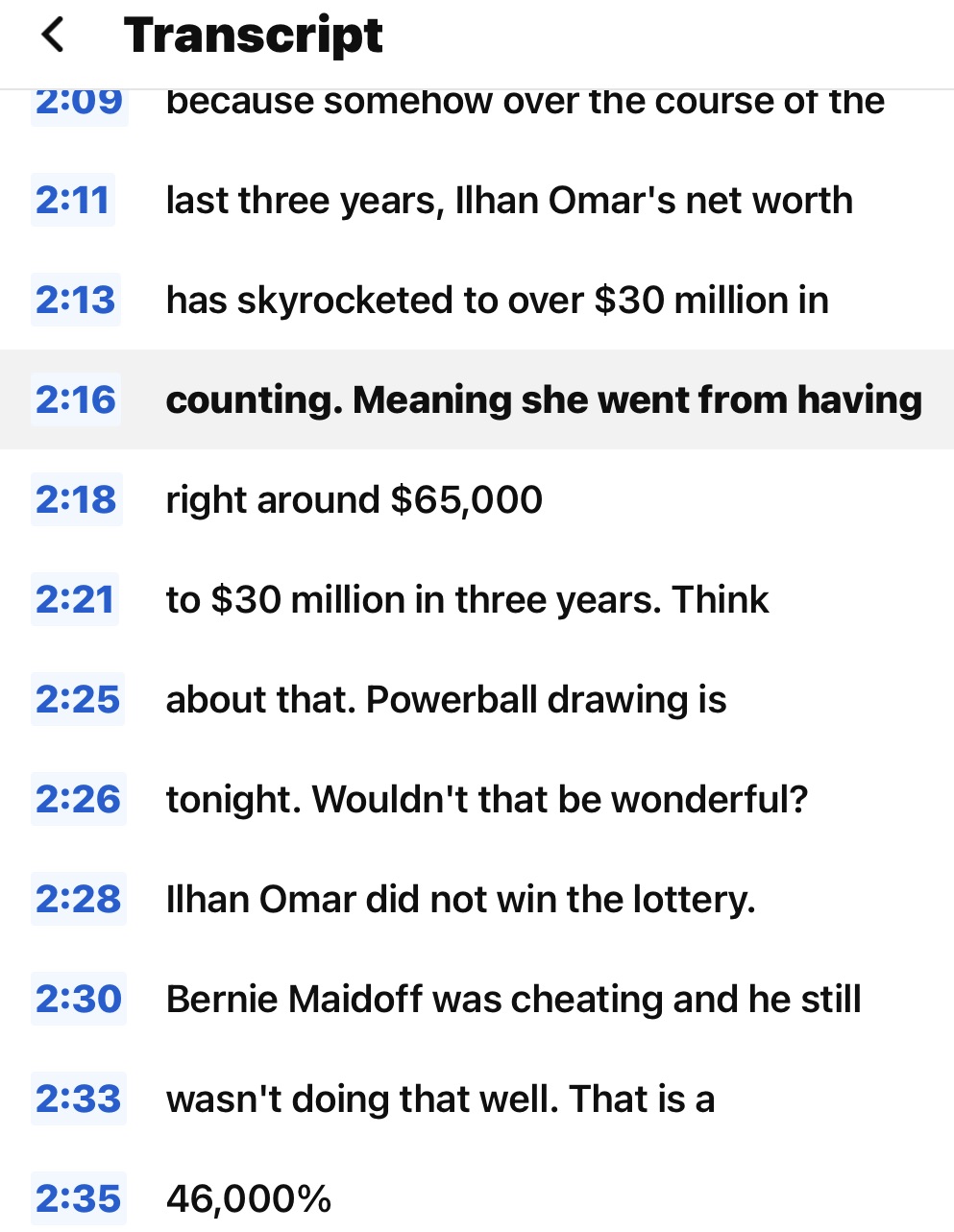Jump to 2:28 lottery line
954x1232 pixels.
77,900
